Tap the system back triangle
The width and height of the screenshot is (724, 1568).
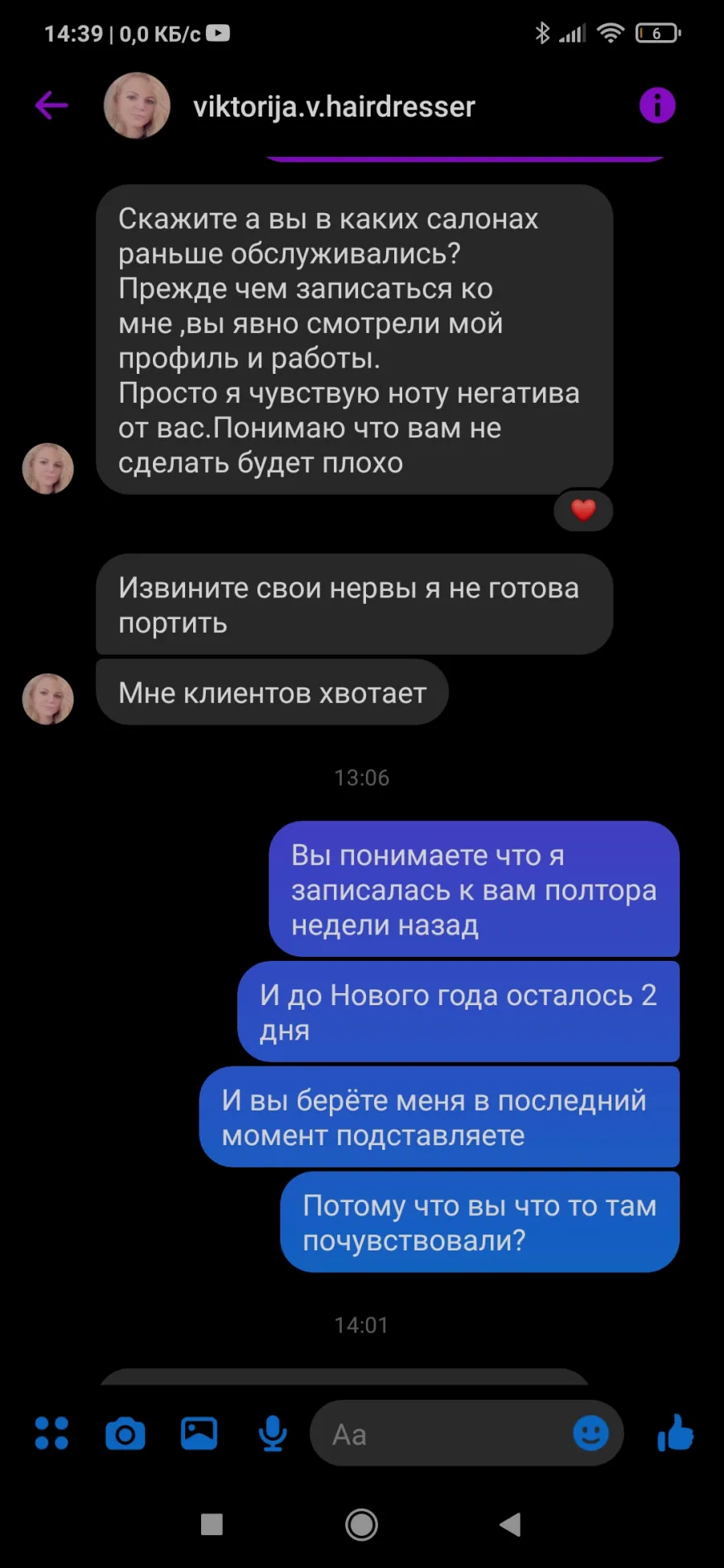point(510,1524)
